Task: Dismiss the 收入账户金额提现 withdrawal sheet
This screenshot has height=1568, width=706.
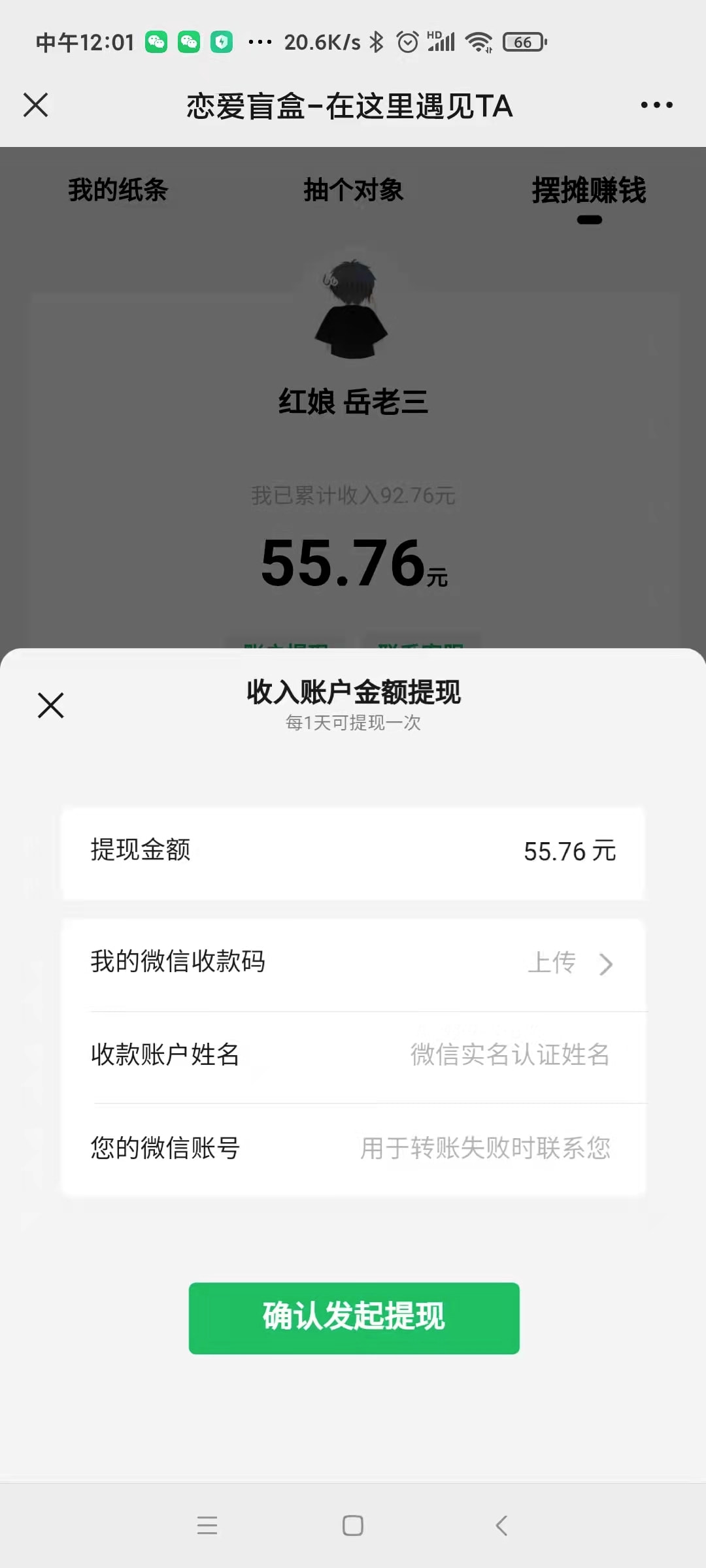Action: click(51, 706)
